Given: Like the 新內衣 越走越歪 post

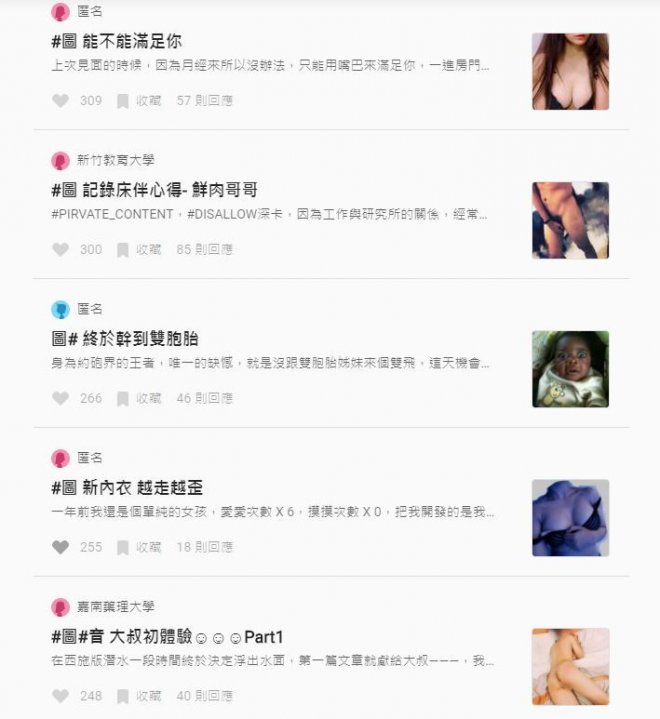Looking at the screenshot, I should tap(60, 547).
